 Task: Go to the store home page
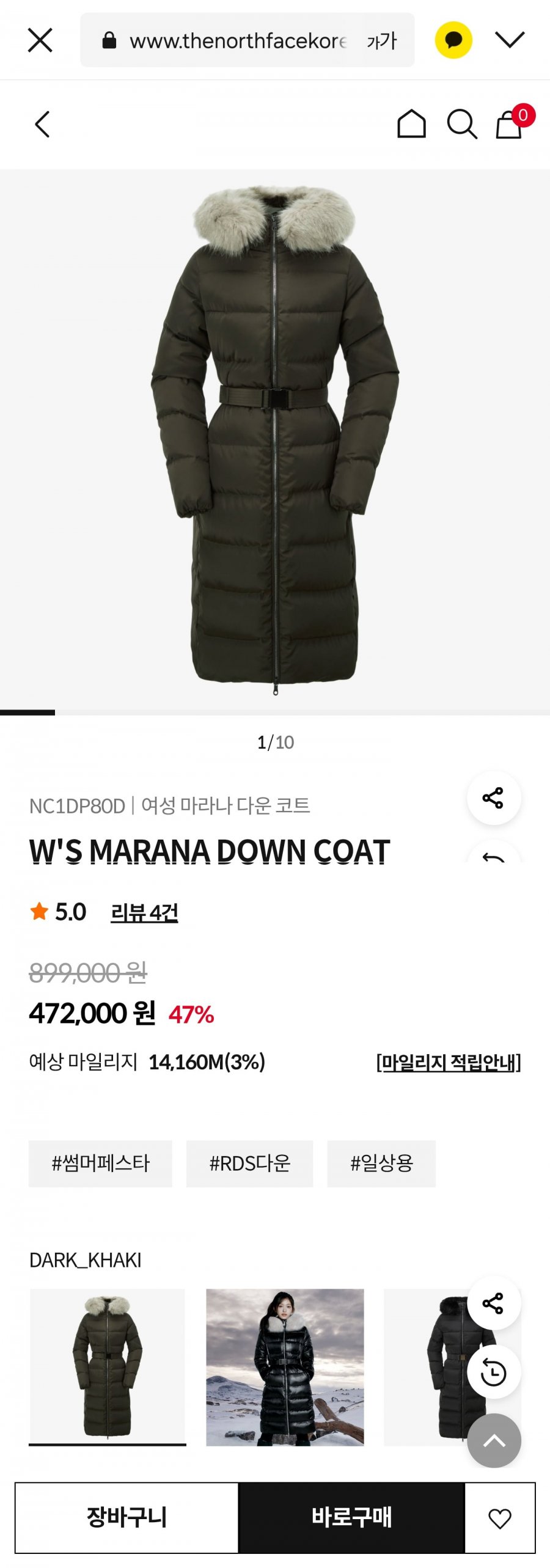(411, 124)
